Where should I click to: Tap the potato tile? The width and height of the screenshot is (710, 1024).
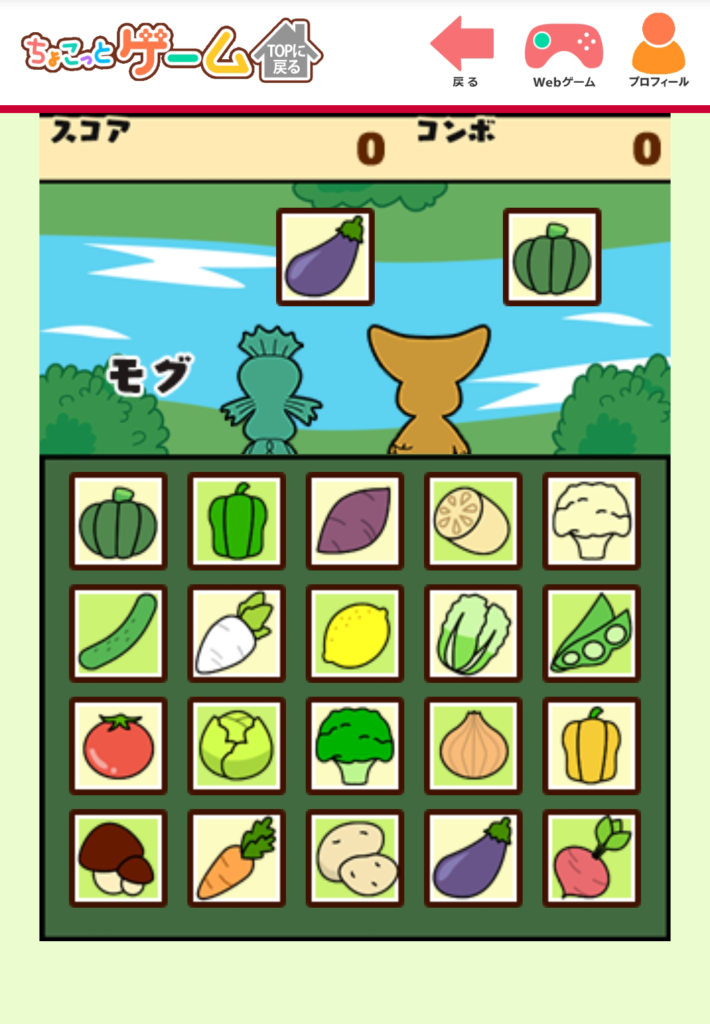(355, 857)
